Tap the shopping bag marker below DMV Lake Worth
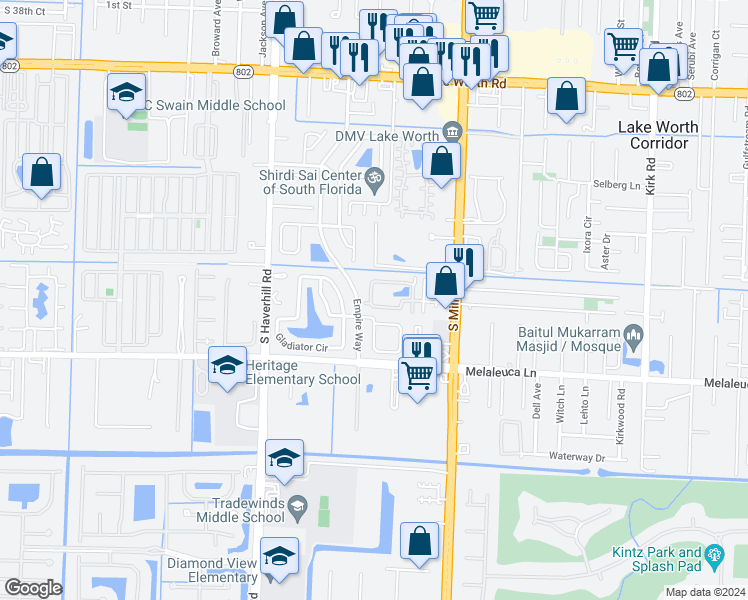 (x=441, y=162)
